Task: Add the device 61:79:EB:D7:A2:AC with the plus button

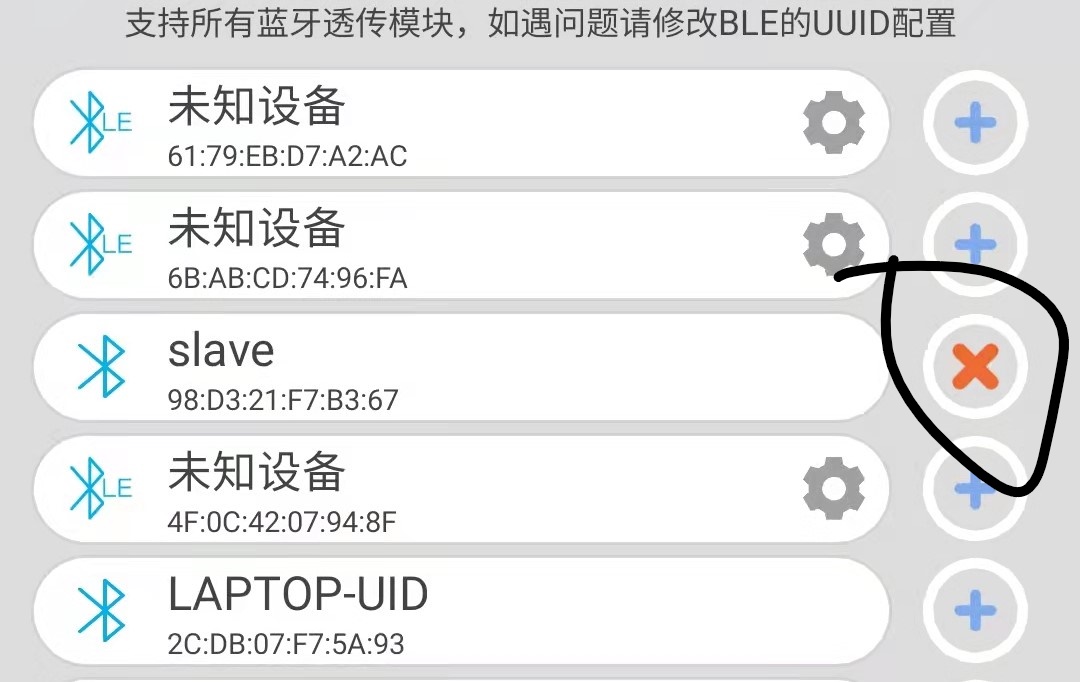Action: pos(975,123)
